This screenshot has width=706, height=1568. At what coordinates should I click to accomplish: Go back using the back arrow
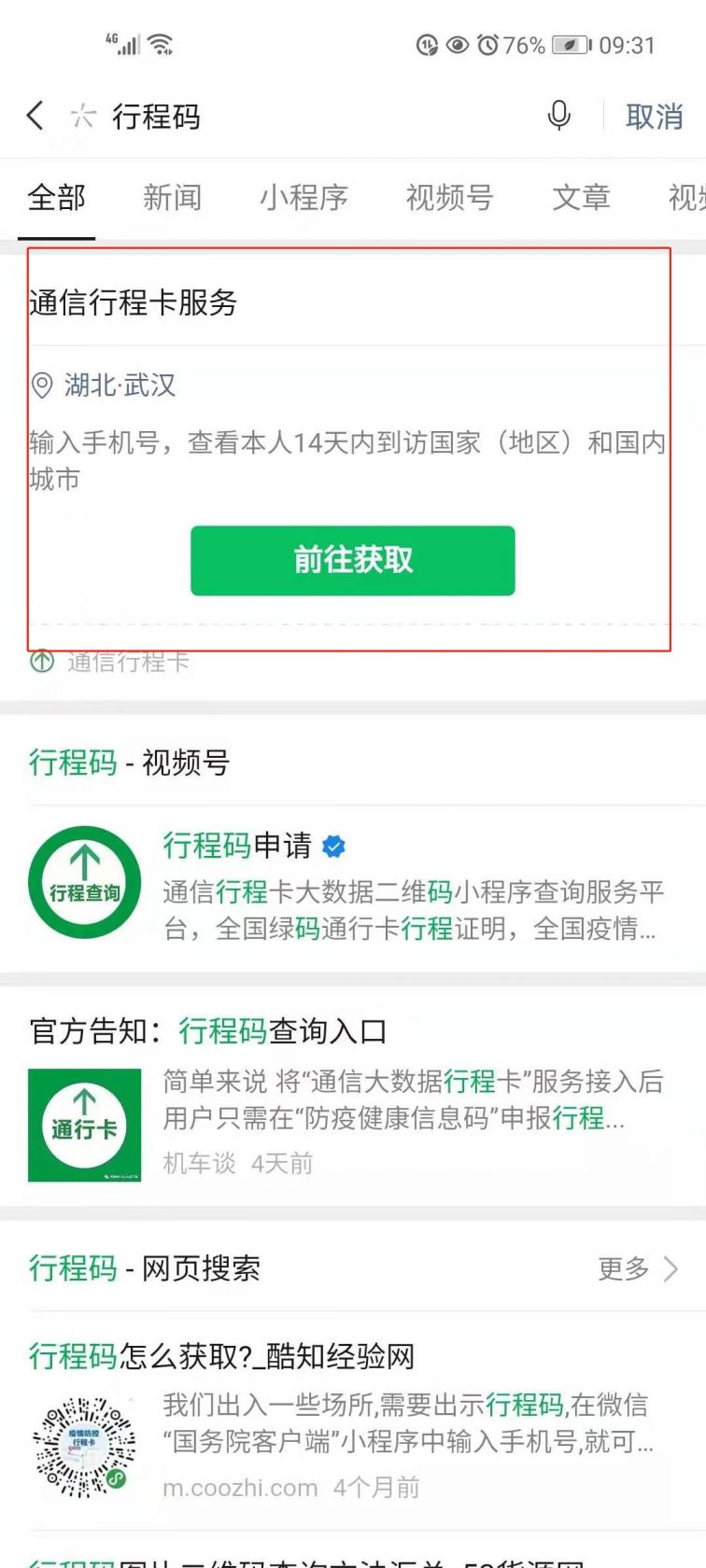tap(35, 116)
